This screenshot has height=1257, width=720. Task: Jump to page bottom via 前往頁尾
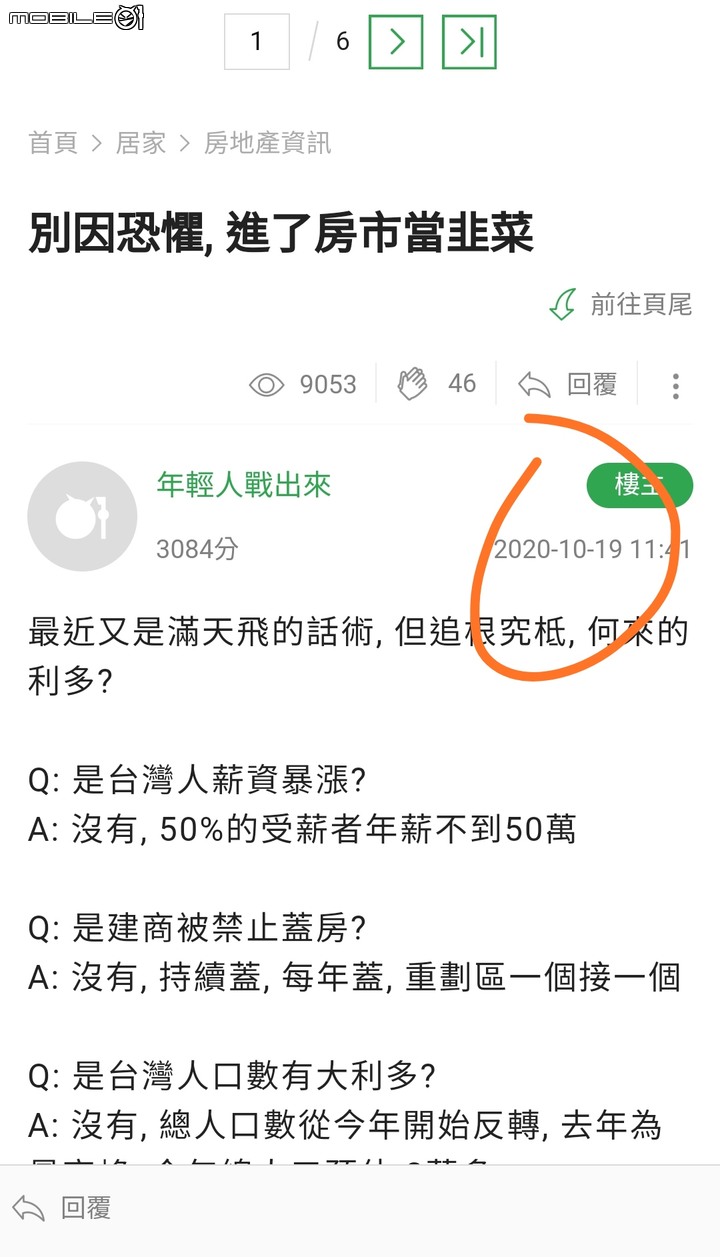click(621, 304)
